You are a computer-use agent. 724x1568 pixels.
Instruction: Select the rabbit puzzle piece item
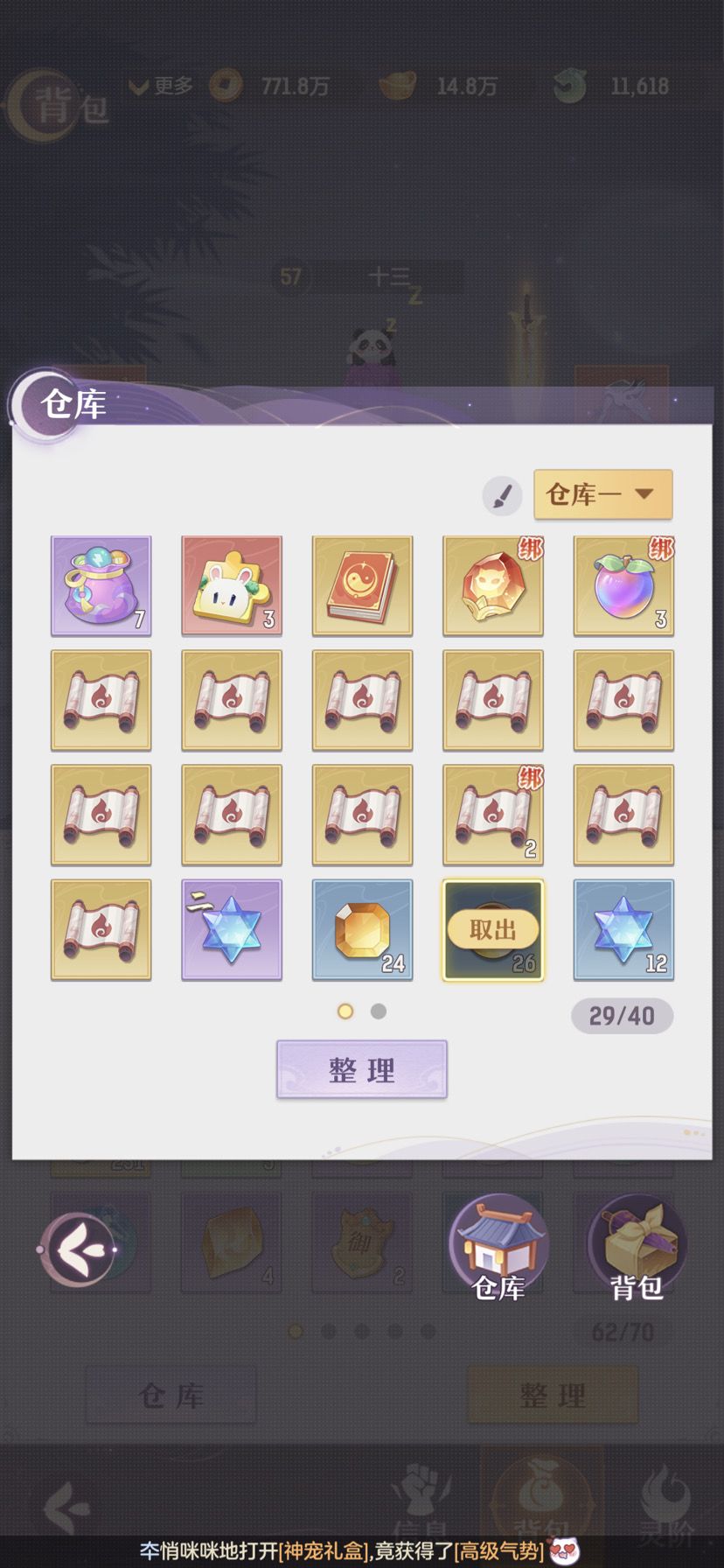(232, 585)
